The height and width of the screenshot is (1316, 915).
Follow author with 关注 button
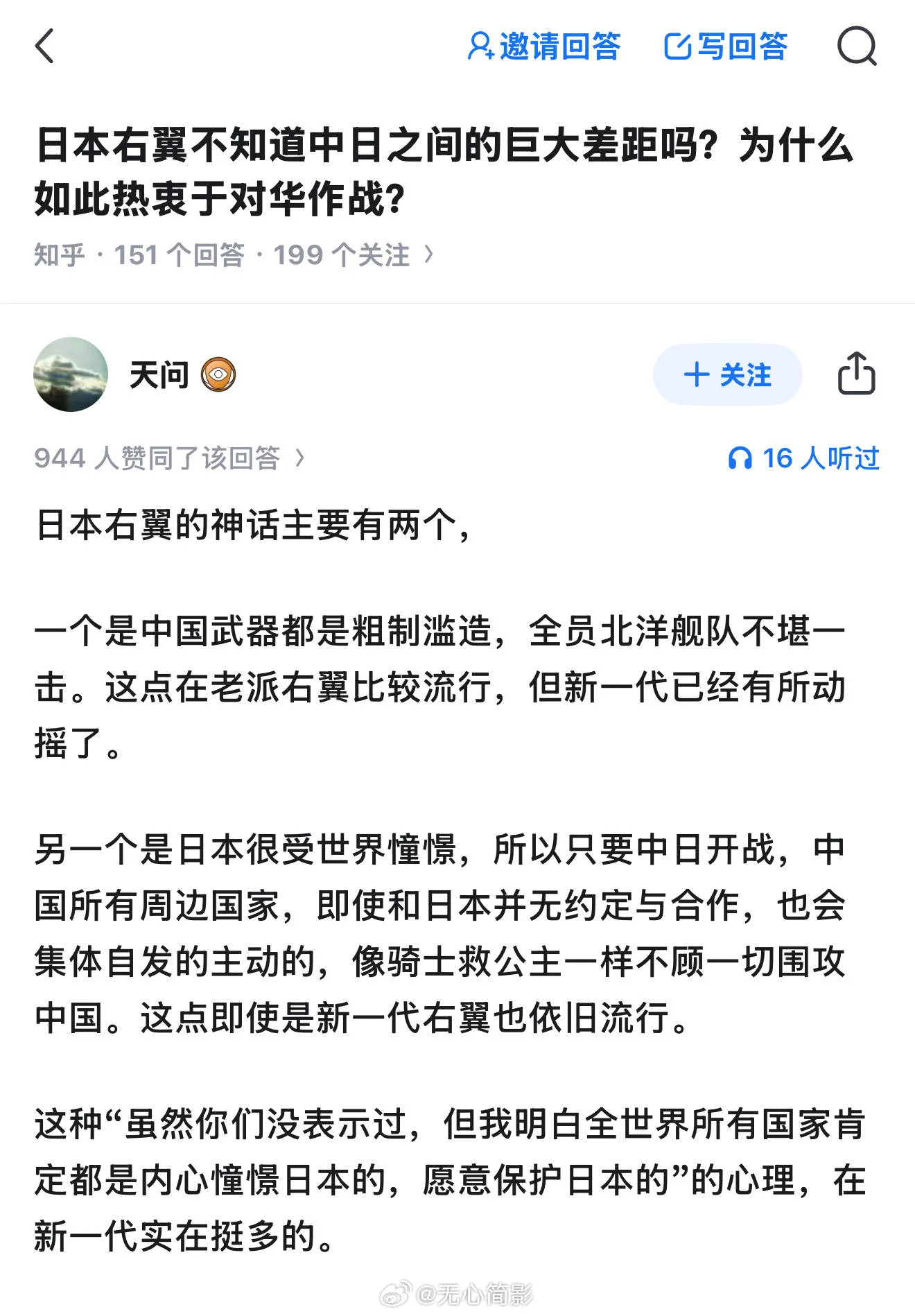tap(727, 374)
